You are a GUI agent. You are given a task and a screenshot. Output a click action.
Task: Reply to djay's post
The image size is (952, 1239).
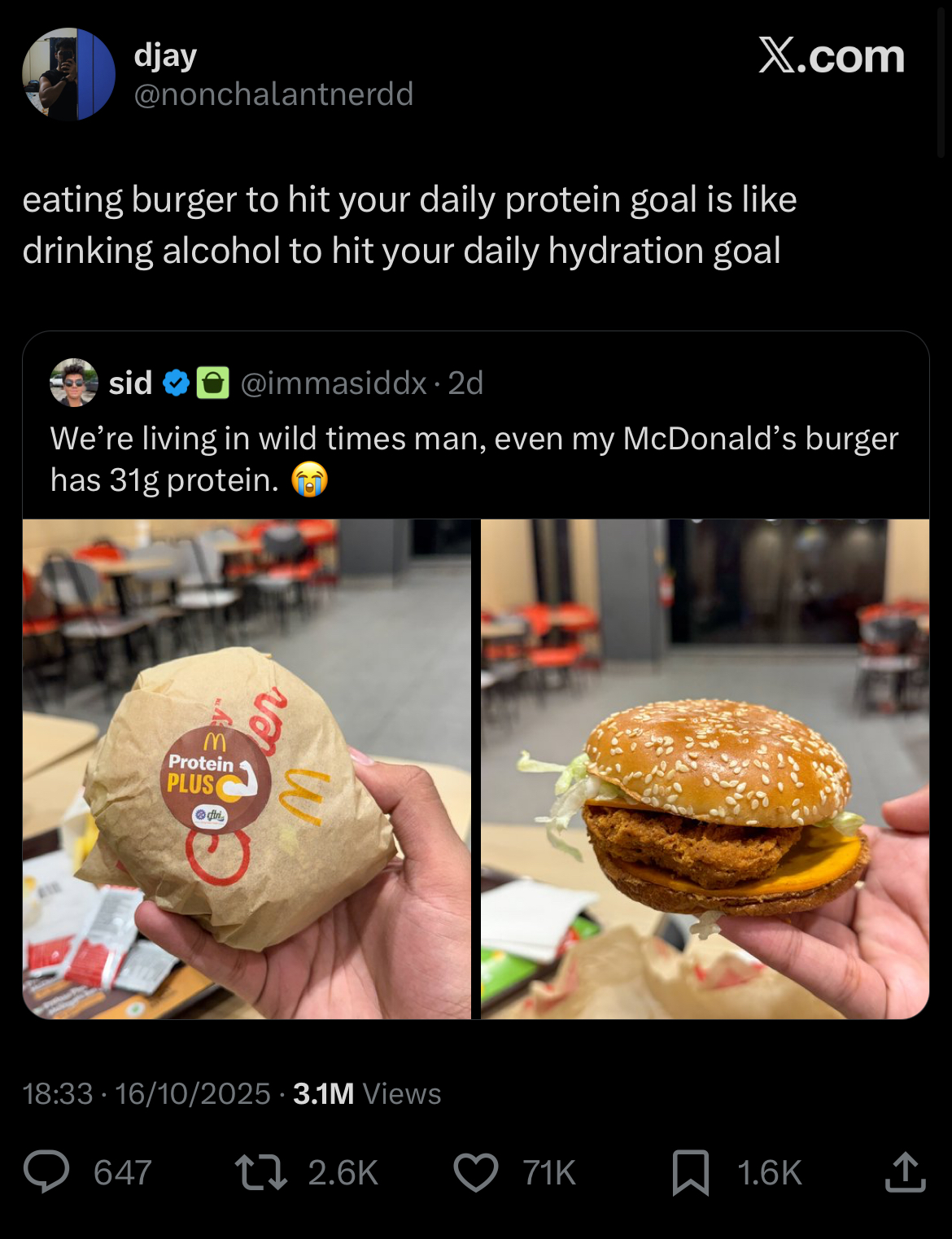(46, 1172)
